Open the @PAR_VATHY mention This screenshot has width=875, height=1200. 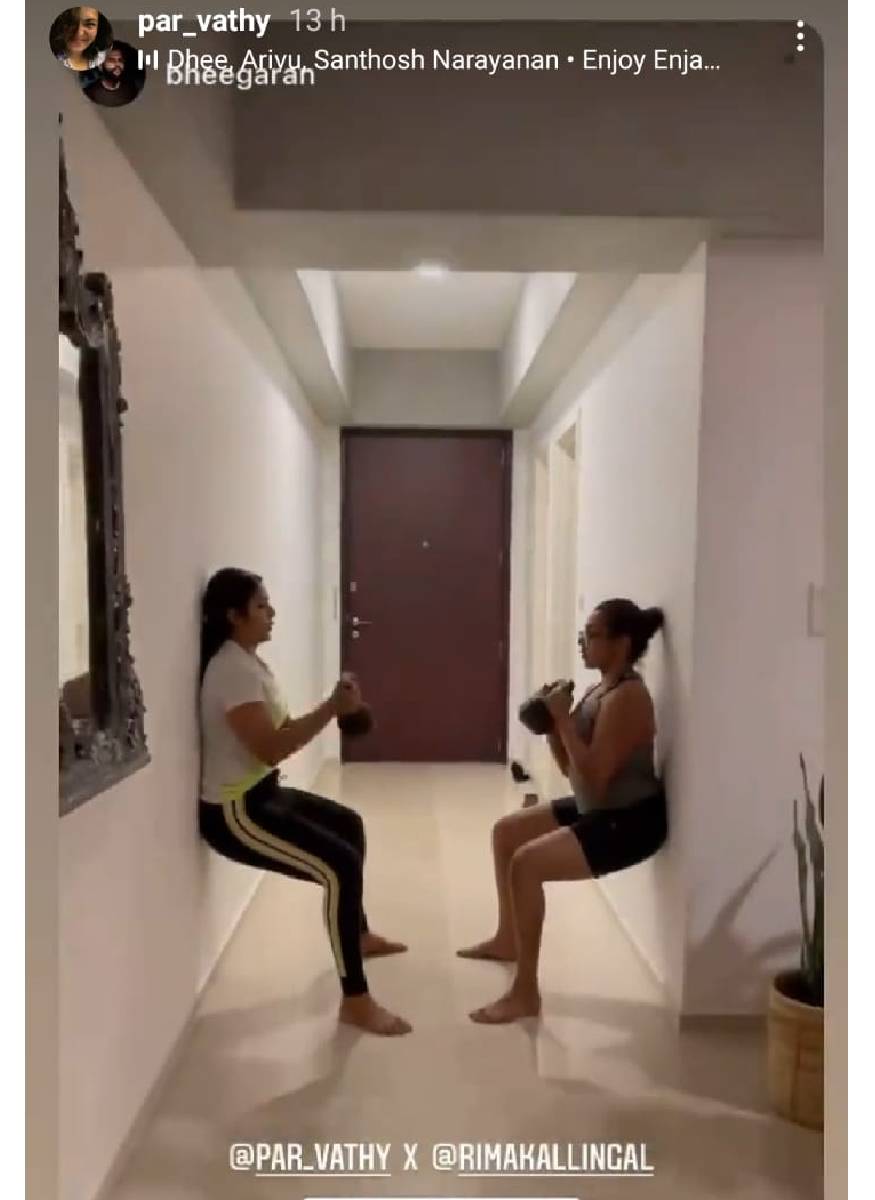coord(310,1158)
